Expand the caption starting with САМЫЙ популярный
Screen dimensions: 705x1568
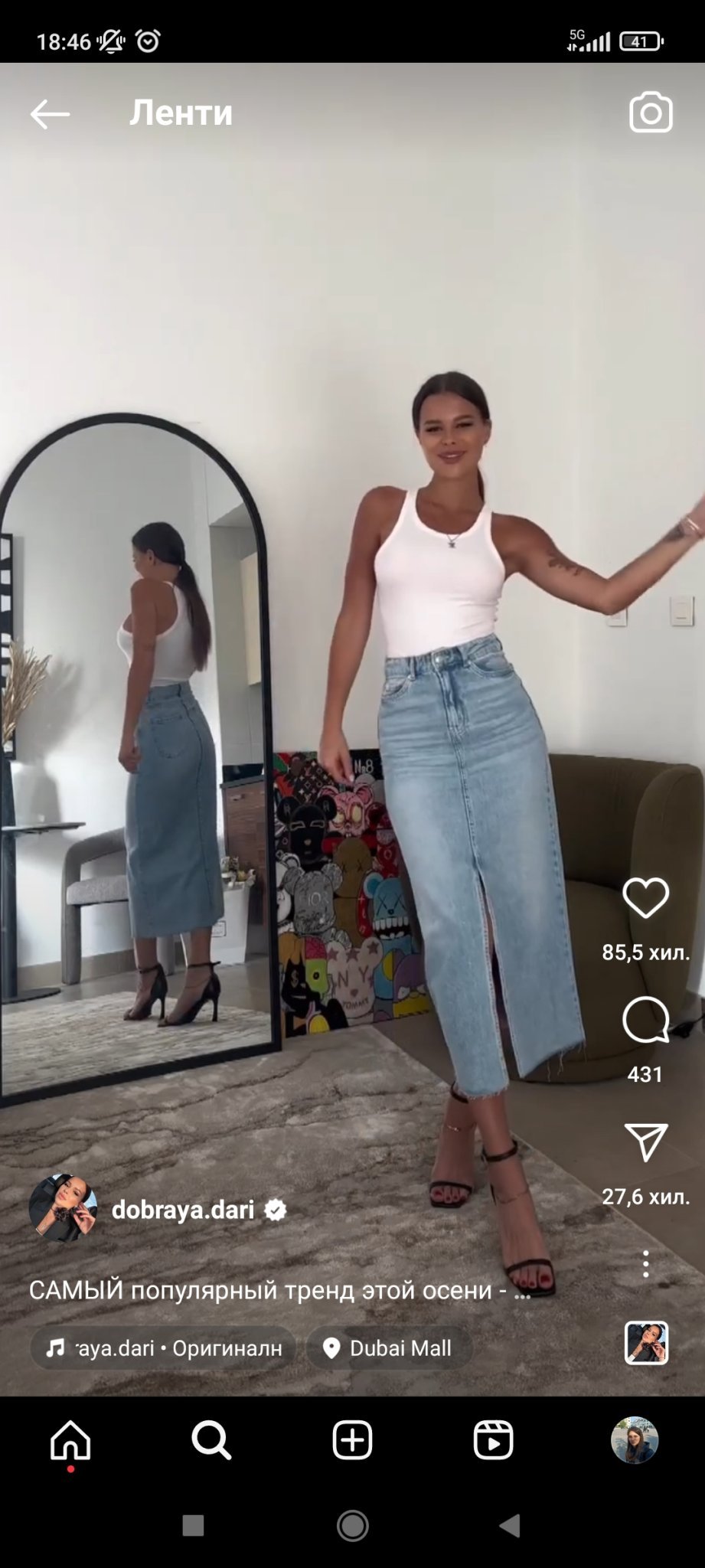click(x=279, y=1290)
